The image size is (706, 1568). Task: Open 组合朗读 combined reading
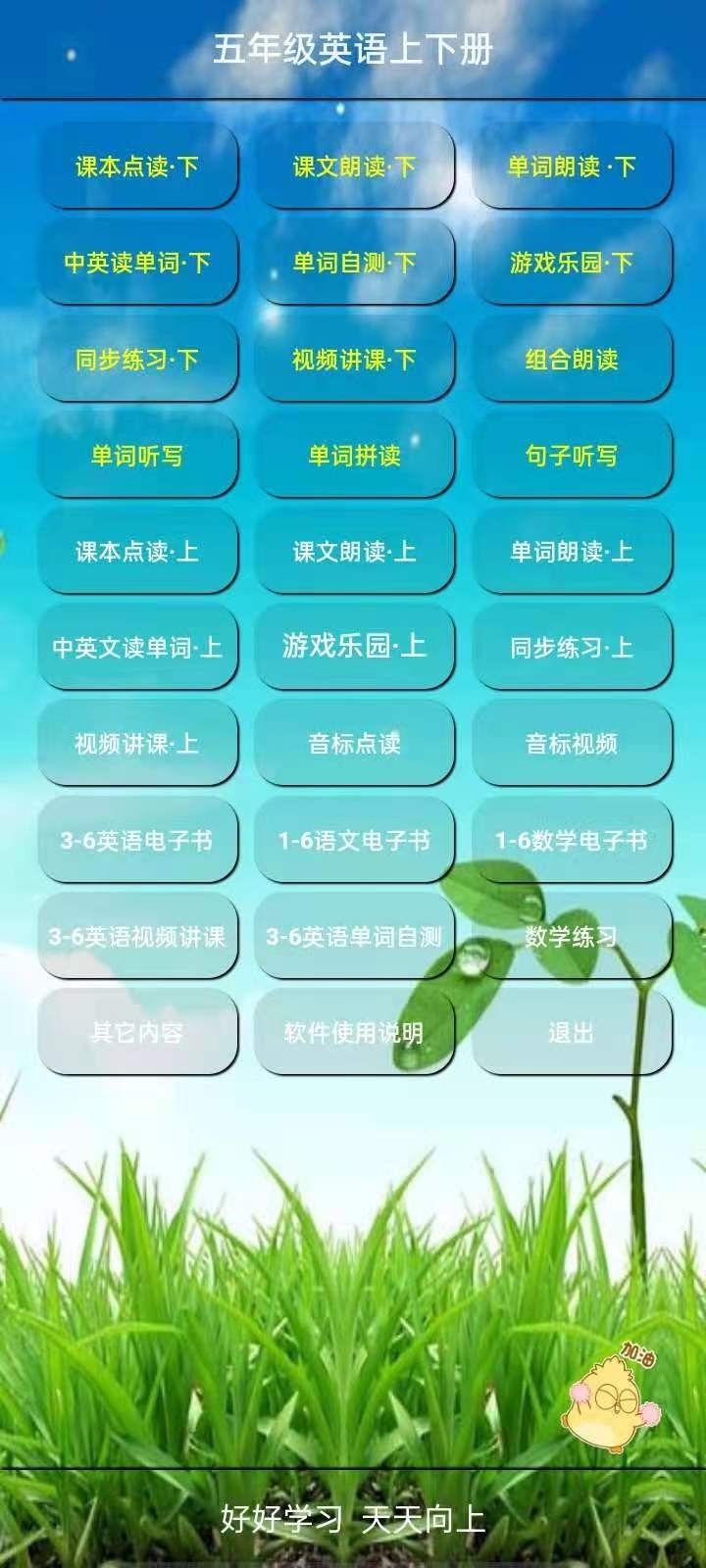pyautogui.click(x=572, y=360)
